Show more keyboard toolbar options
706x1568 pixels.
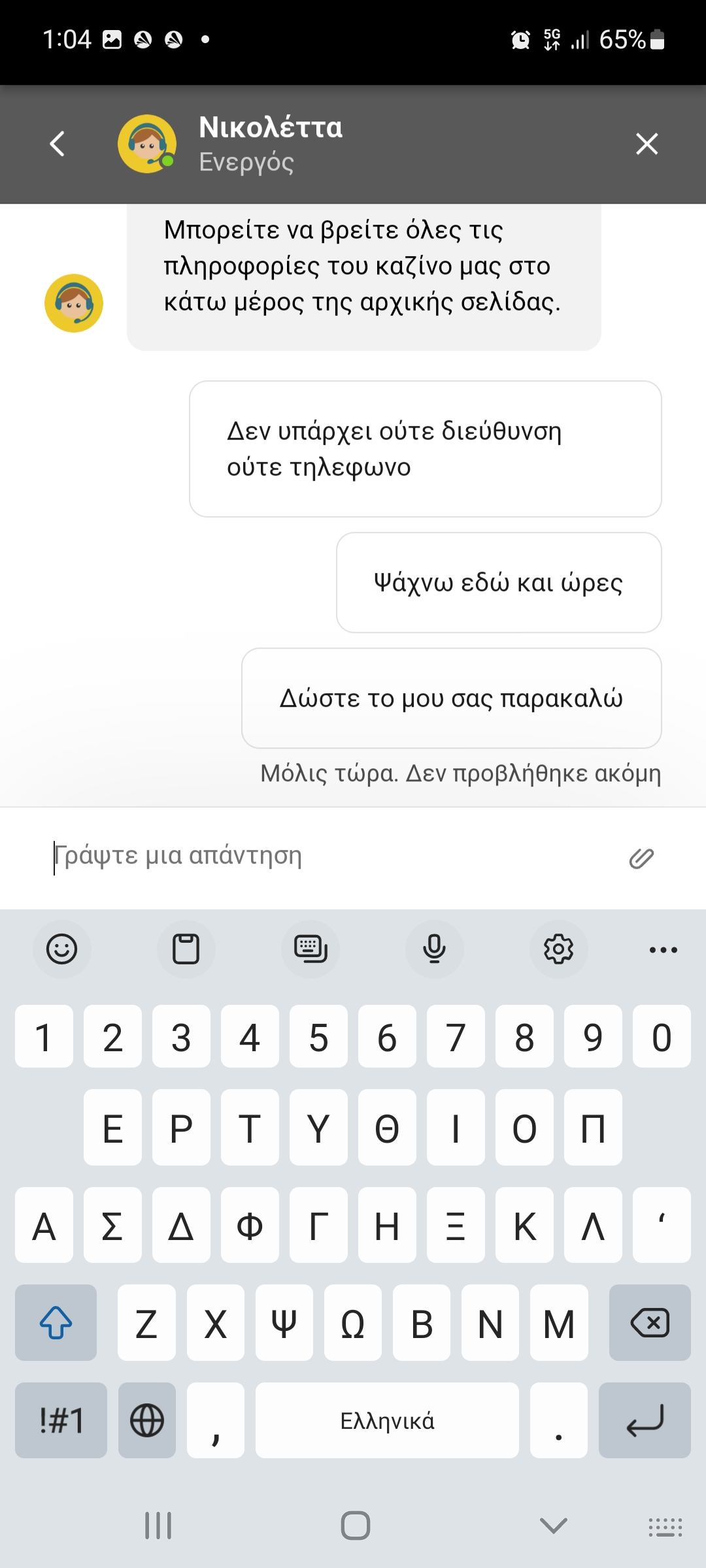click(663, 949)
